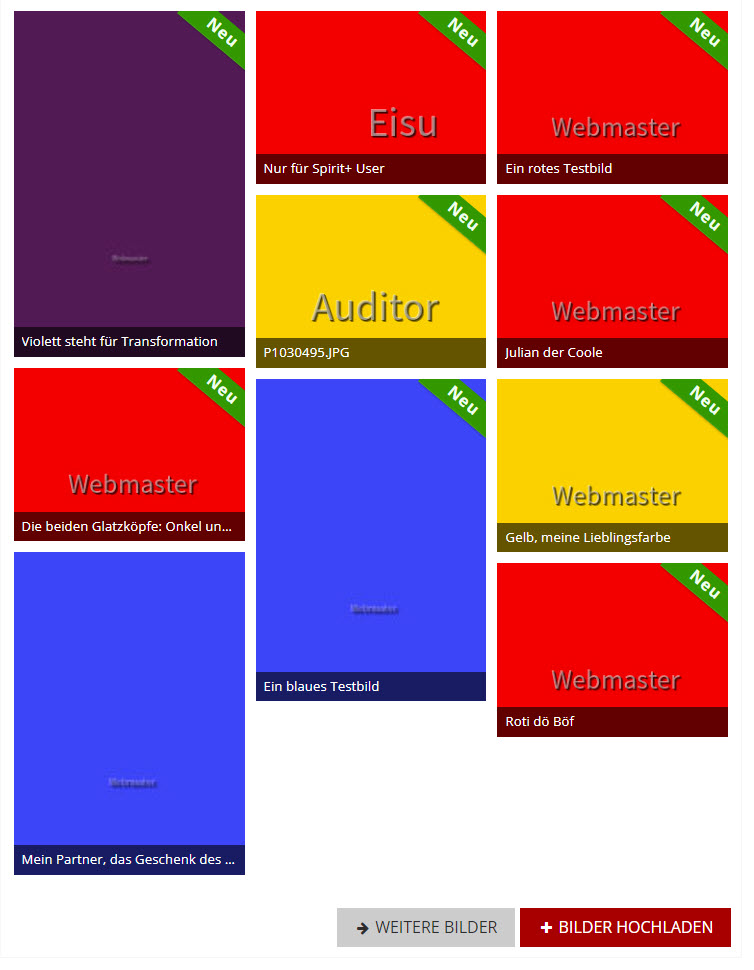Open the 'Nur für Spirit+ User' tile
The width and height of the screenshot is (754, 970).
click(370, 95)
